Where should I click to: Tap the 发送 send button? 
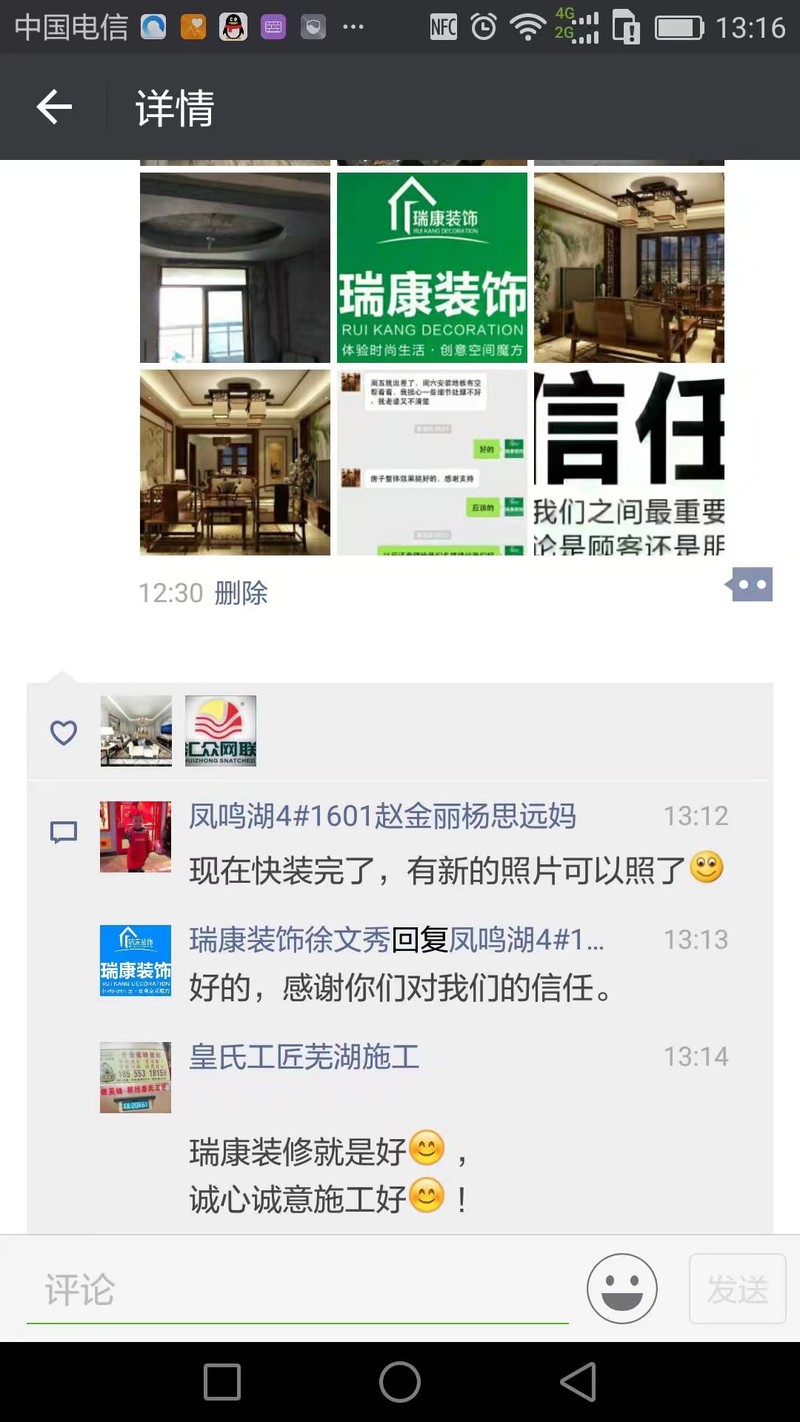tap(737, 1289)
